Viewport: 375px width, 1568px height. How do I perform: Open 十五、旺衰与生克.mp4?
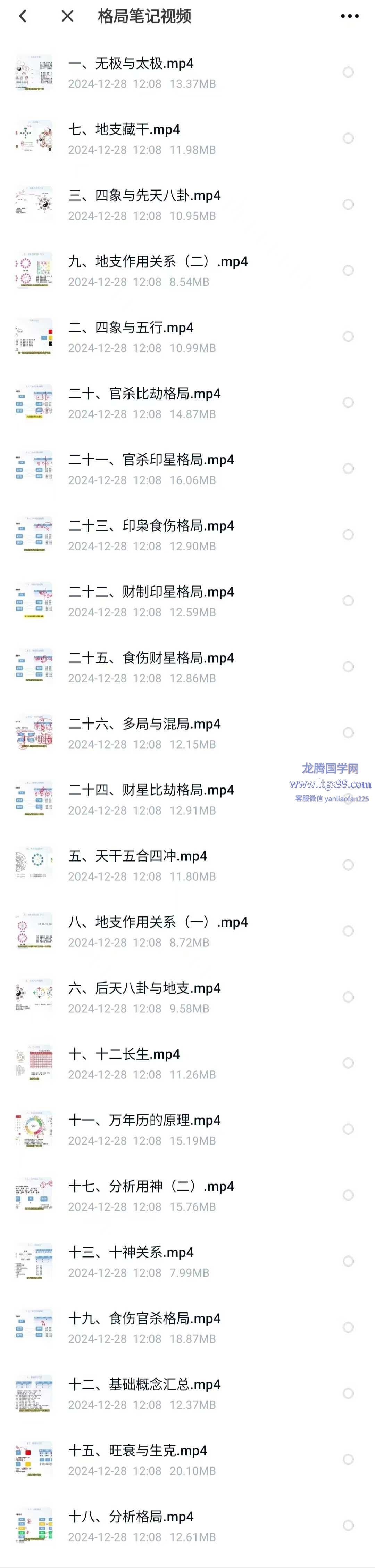point(137,1450)
